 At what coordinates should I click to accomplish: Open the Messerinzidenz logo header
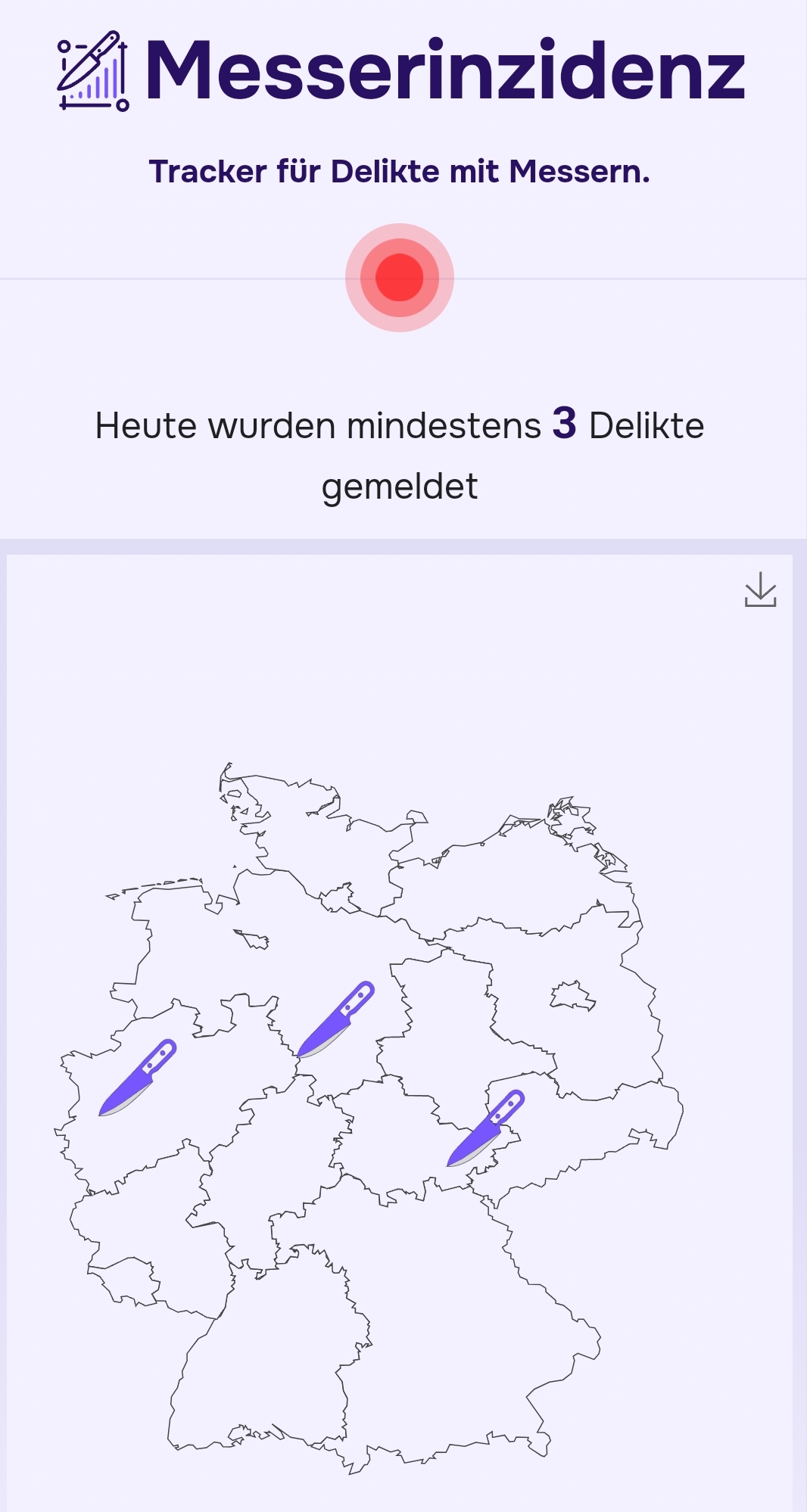coord(401,70)
